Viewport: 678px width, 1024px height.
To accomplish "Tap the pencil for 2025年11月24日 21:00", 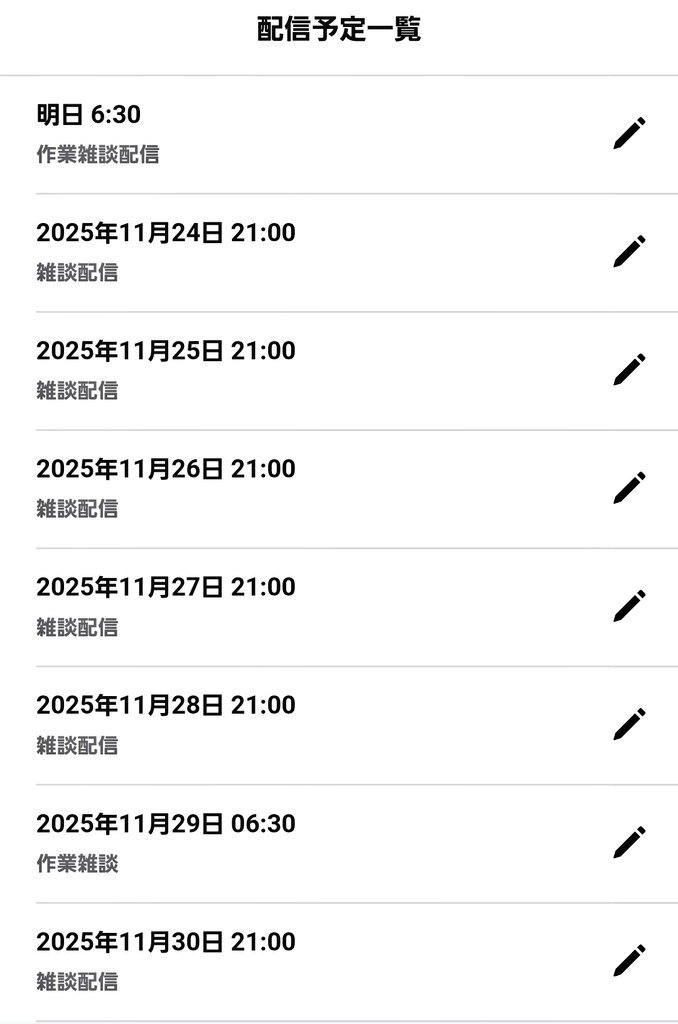I will point(629,251).
